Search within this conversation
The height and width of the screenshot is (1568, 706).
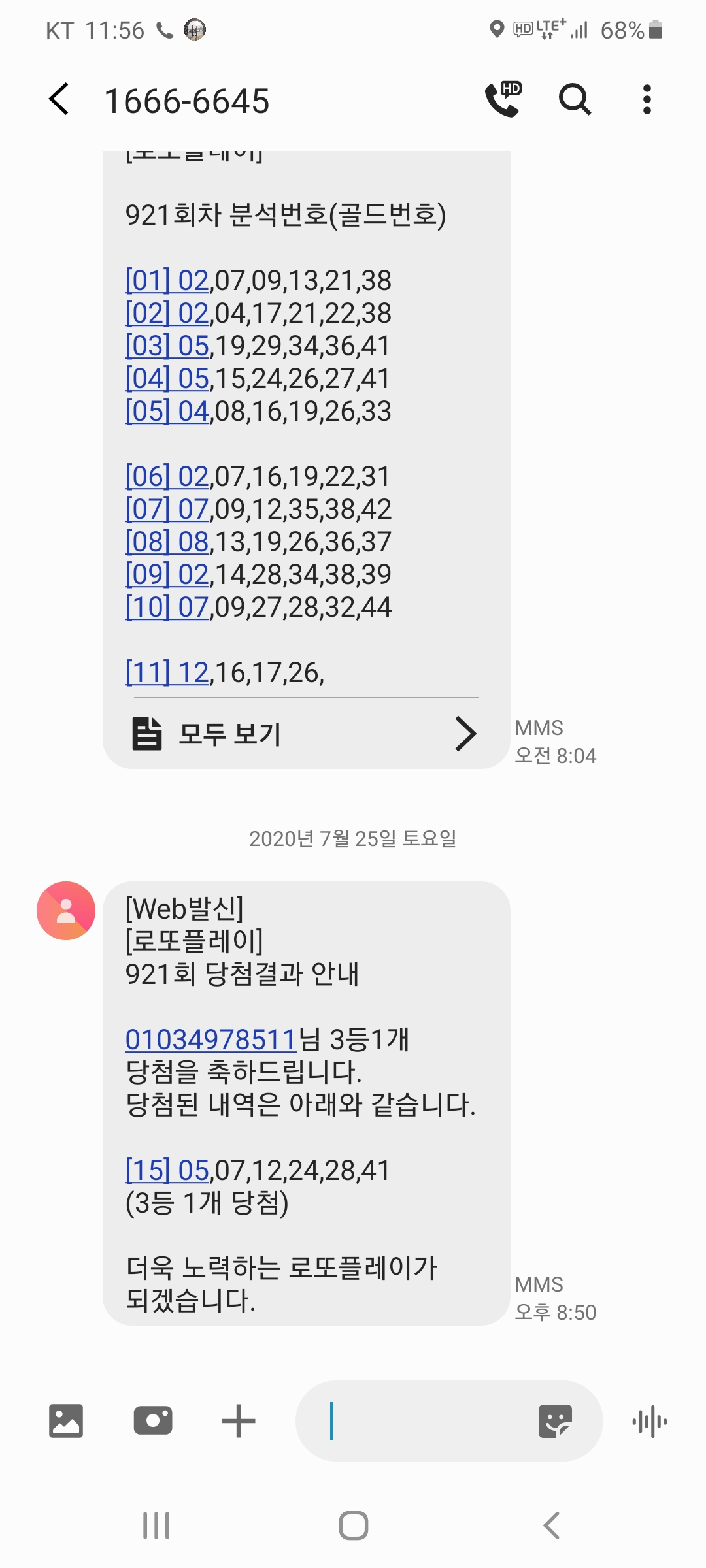click(575, 99)
